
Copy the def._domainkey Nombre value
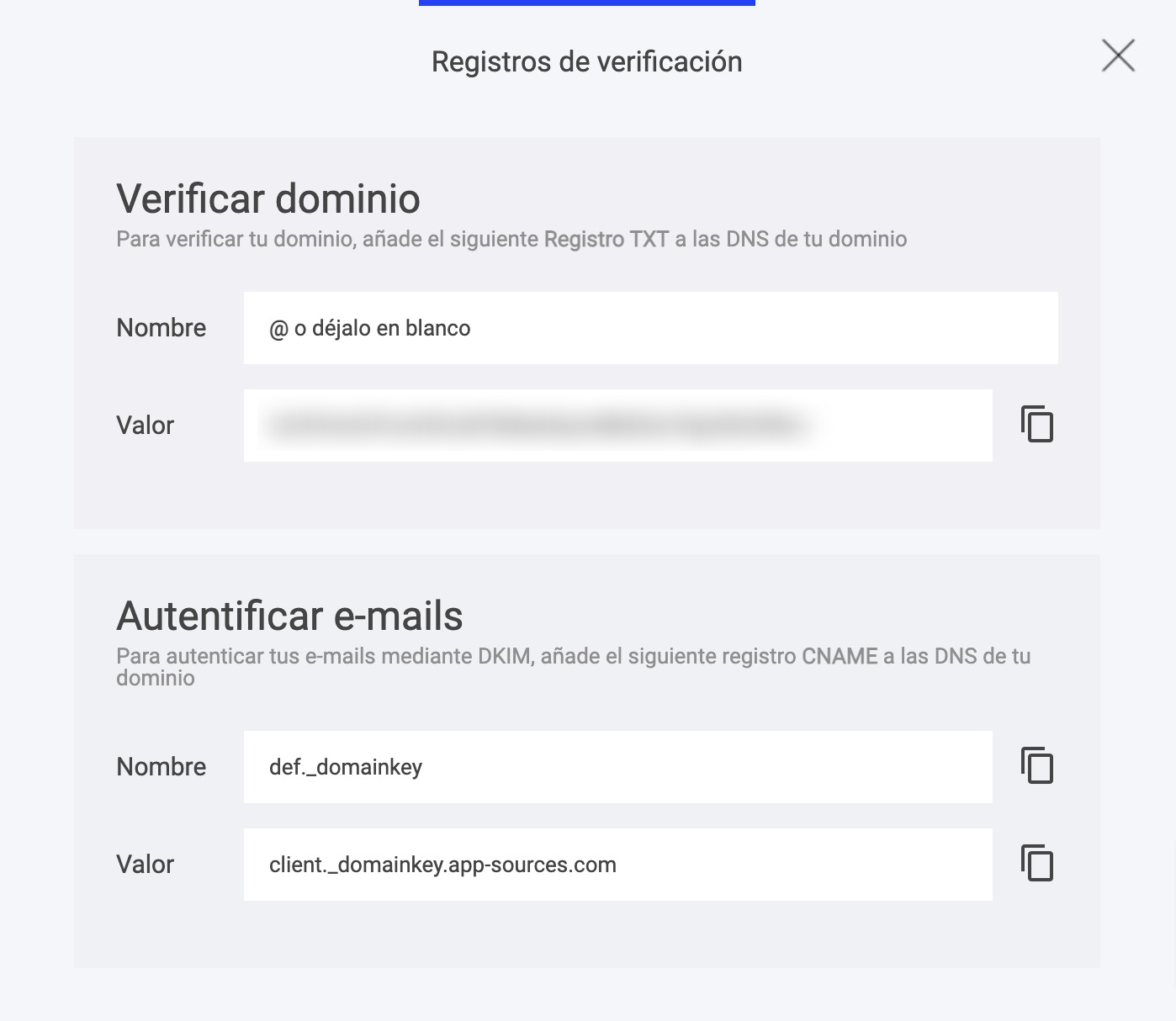[x=1037, y=765]
